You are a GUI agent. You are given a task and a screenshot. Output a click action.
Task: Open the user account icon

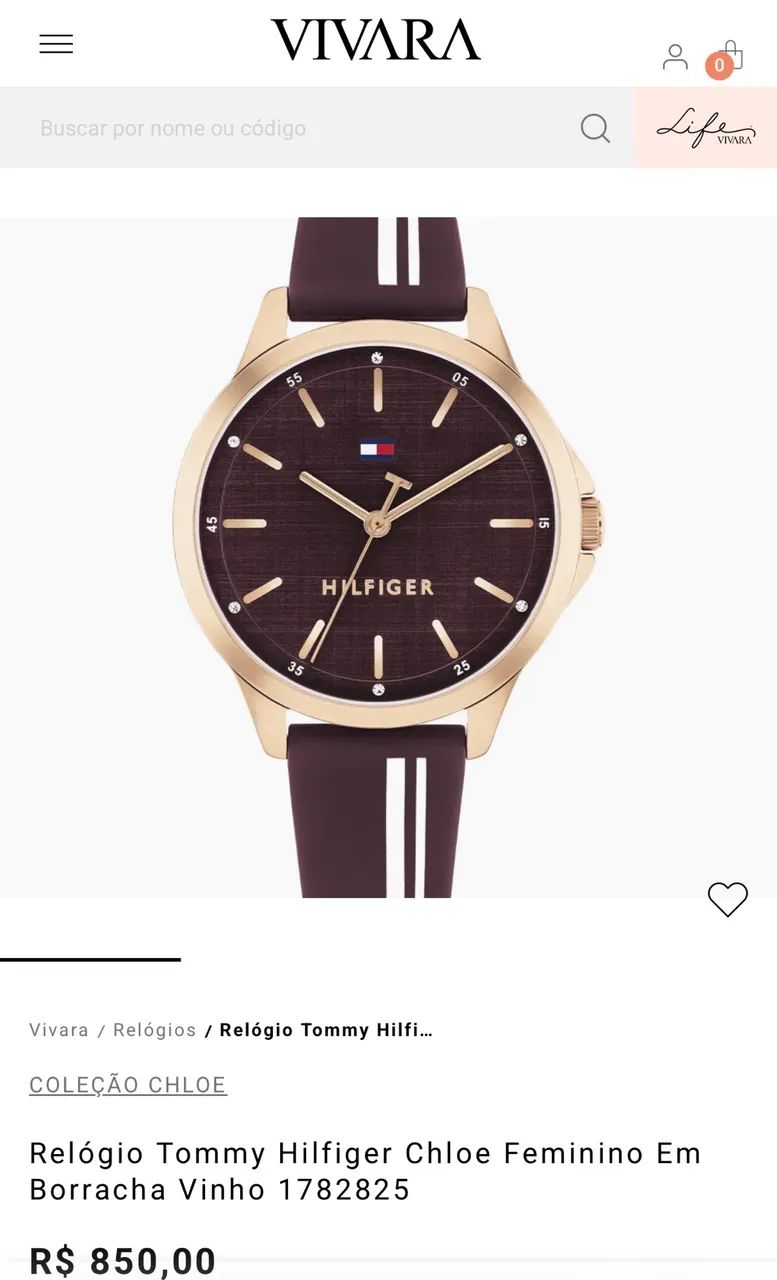click(675, 57)
